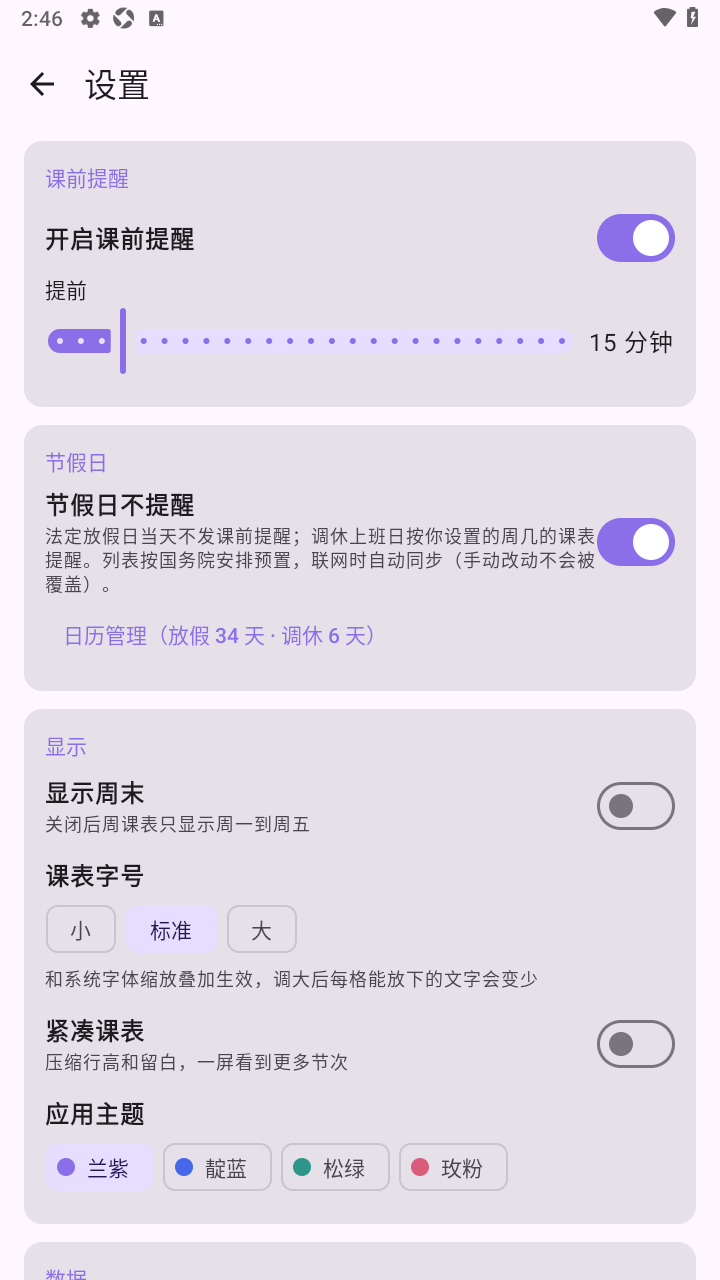Choose the 标准 font size chip

(171, 930)
